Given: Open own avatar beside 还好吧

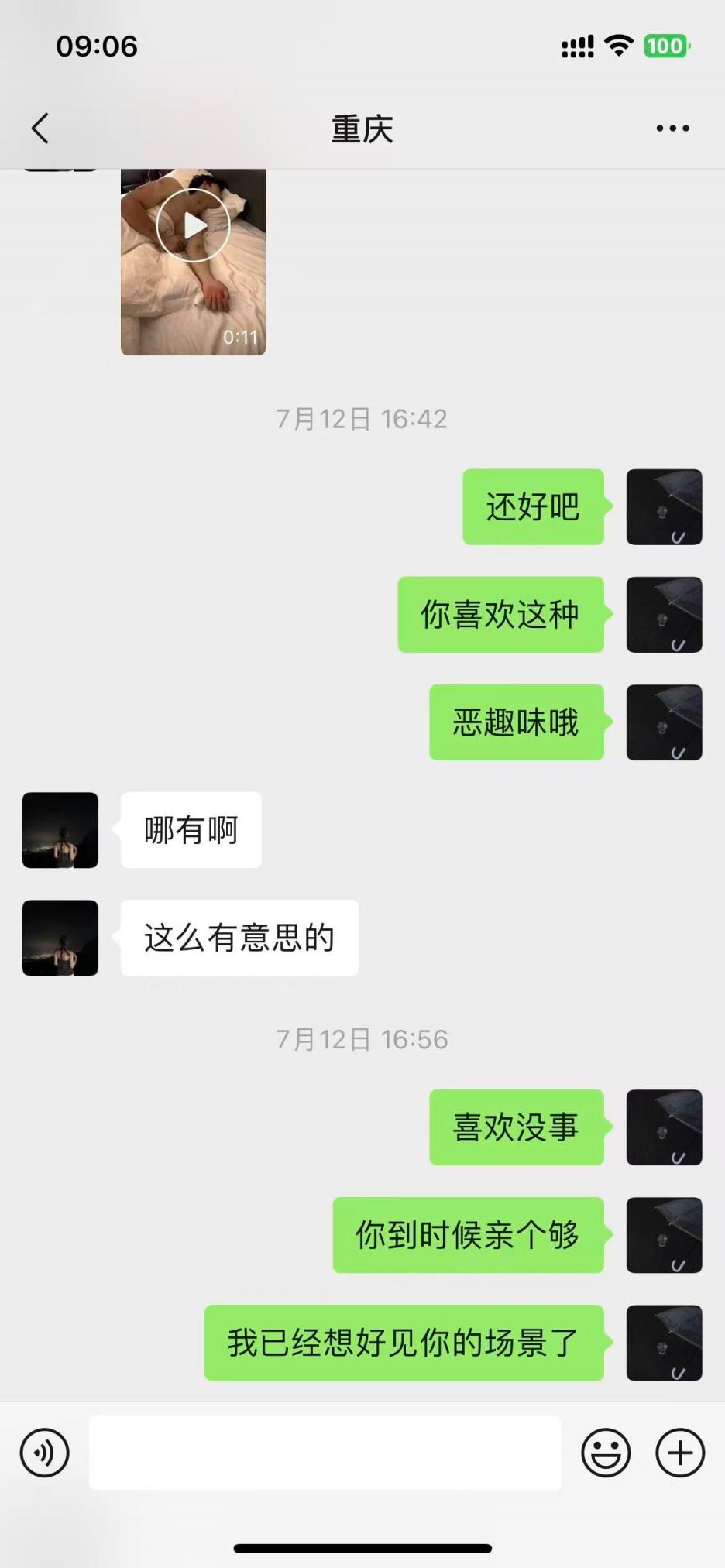Looking at the screenshot, I should [664, 507].
